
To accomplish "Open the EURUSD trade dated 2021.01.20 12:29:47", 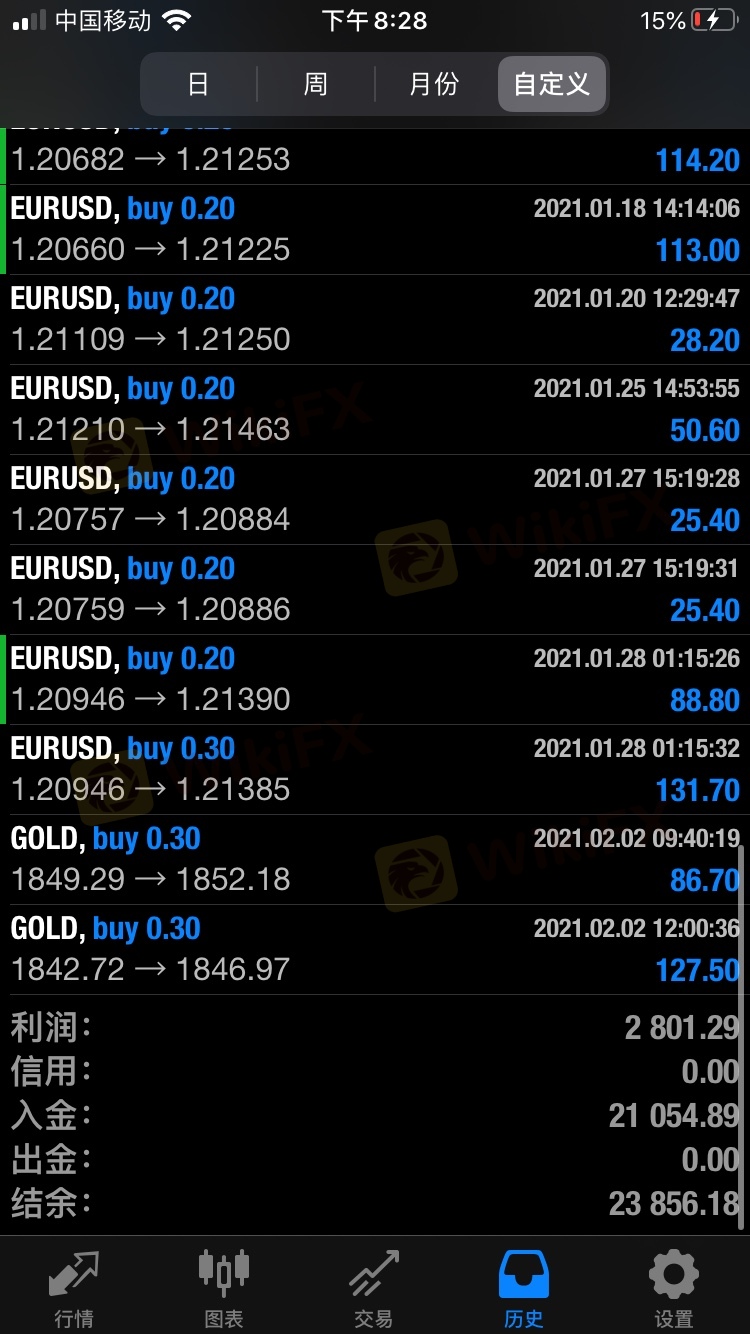I will [x=375, y=320].
